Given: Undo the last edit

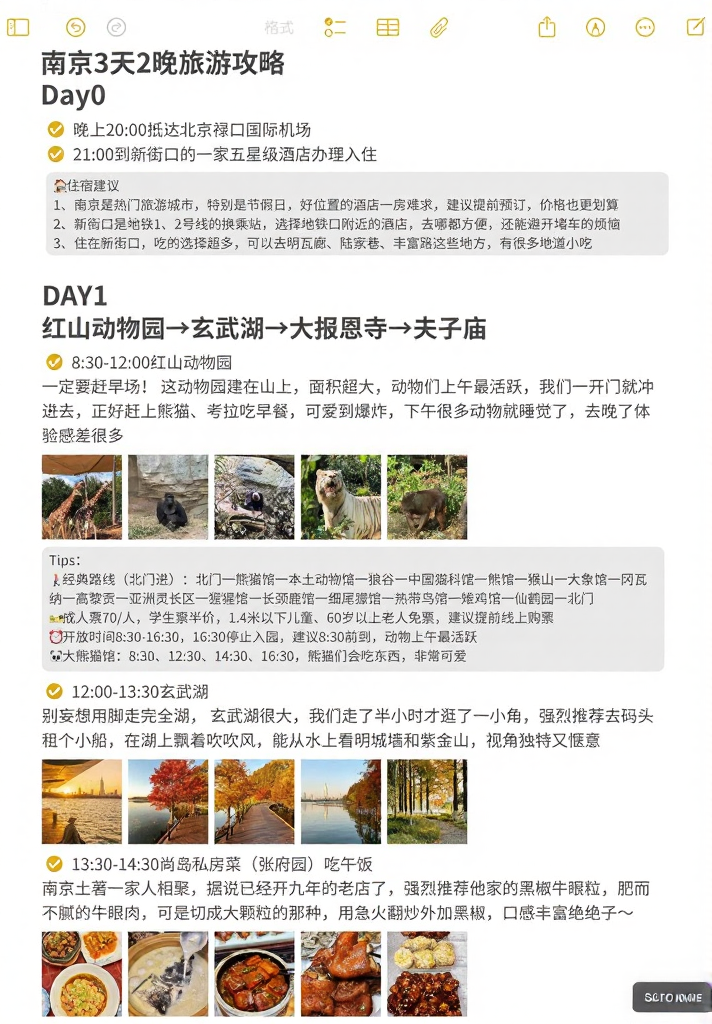Looking at the screenshot, I should pos(76,27).
